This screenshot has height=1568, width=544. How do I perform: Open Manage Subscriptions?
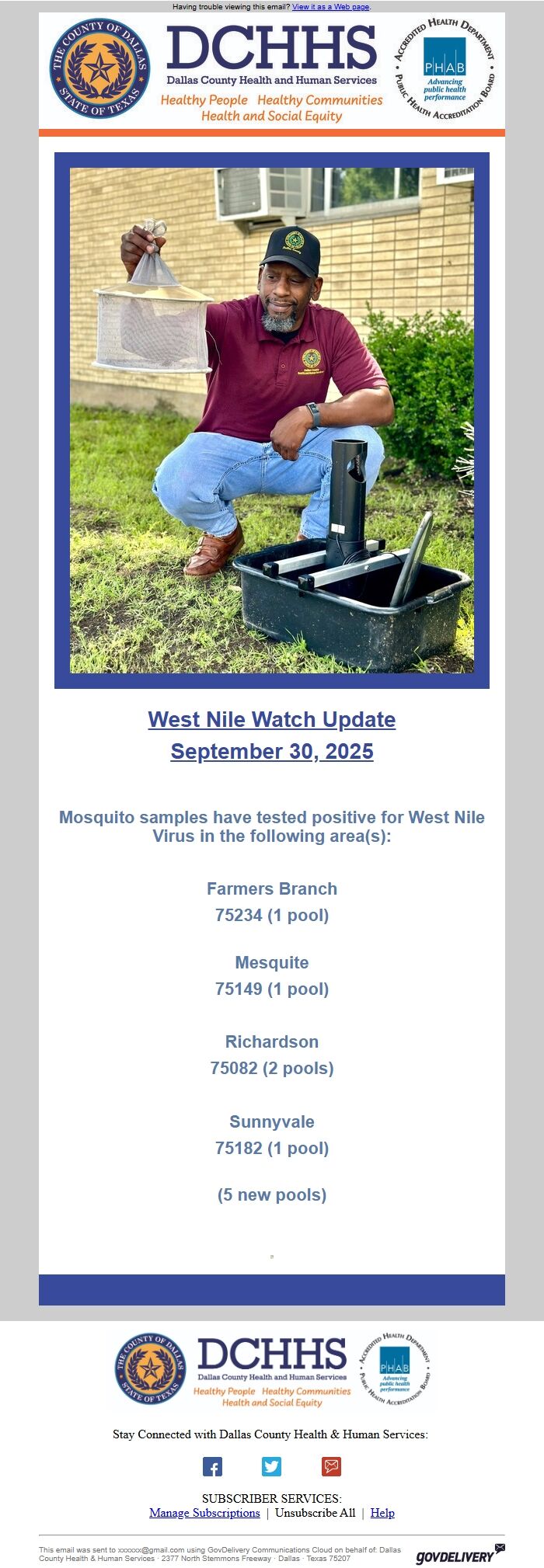point(204,1513)
